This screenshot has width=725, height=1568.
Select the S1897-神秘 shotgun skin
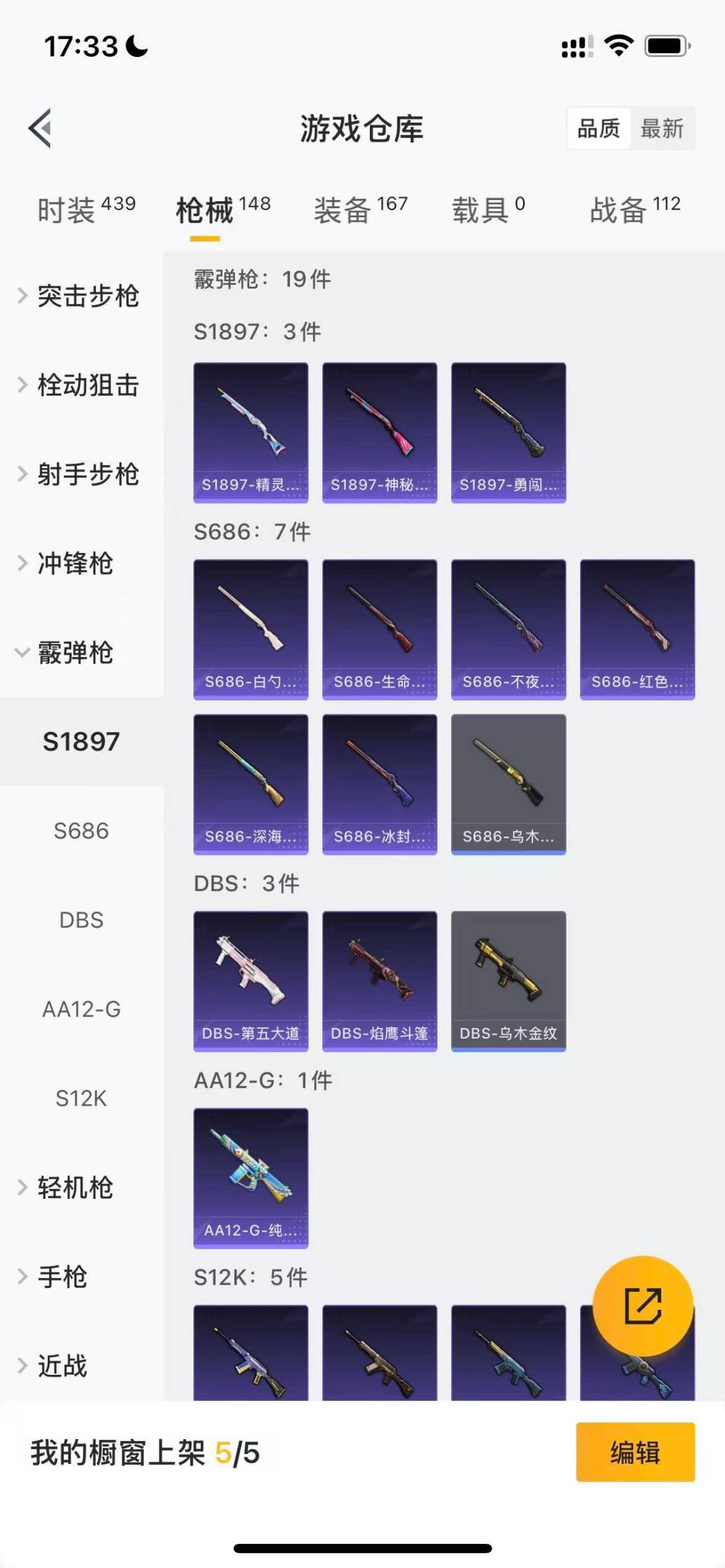tap(379, 431)
